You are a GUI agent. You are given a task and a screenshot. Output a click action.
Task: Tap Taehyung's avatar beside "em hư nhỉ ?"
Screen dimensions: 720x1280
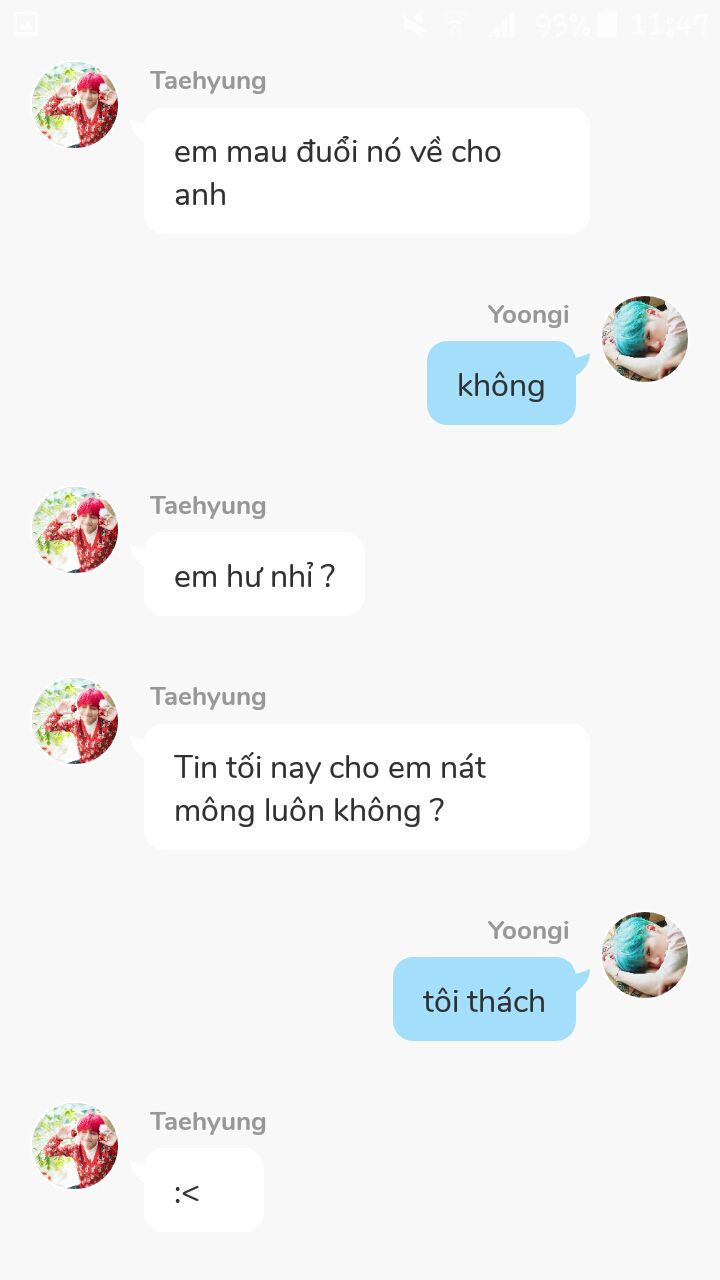[x=75, y=530]
